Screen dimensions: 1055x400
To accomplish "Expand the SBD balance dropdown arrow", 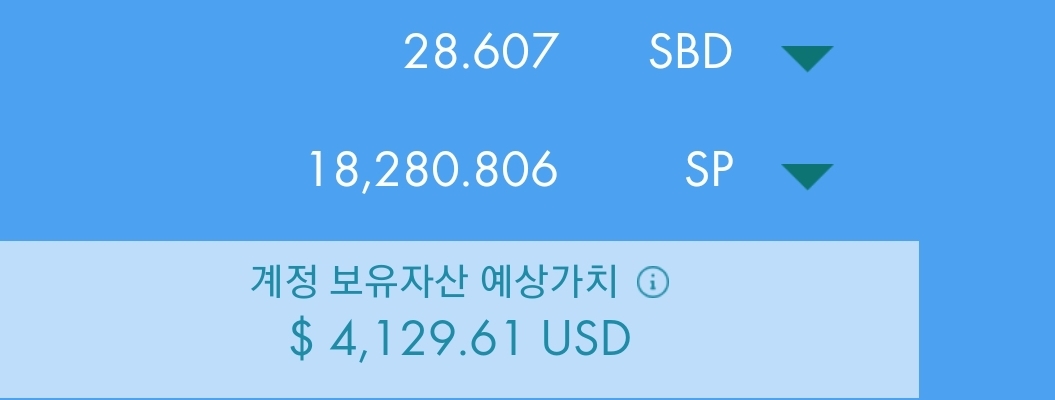I will [807, 58].
